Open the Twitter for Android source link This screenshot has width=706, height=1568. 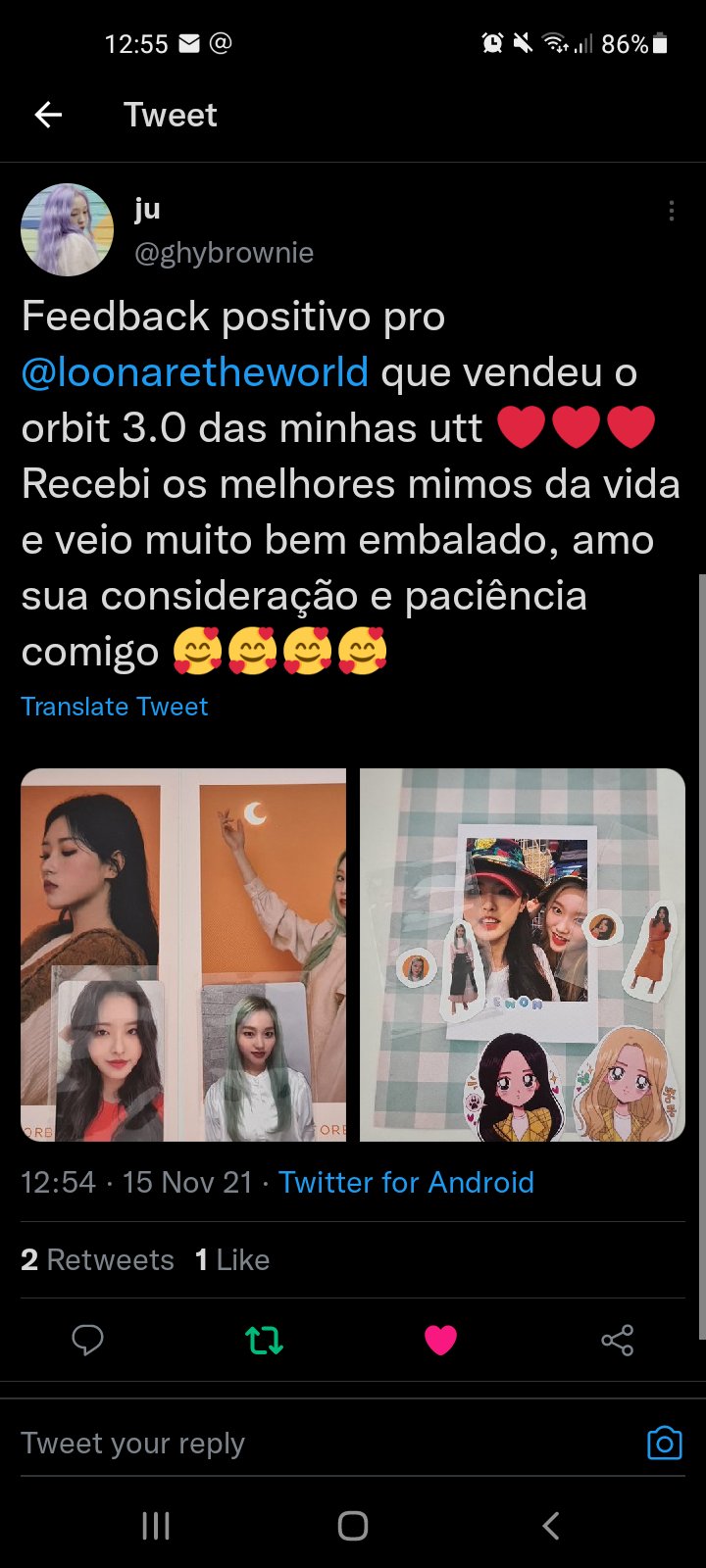coord(406,1182)
